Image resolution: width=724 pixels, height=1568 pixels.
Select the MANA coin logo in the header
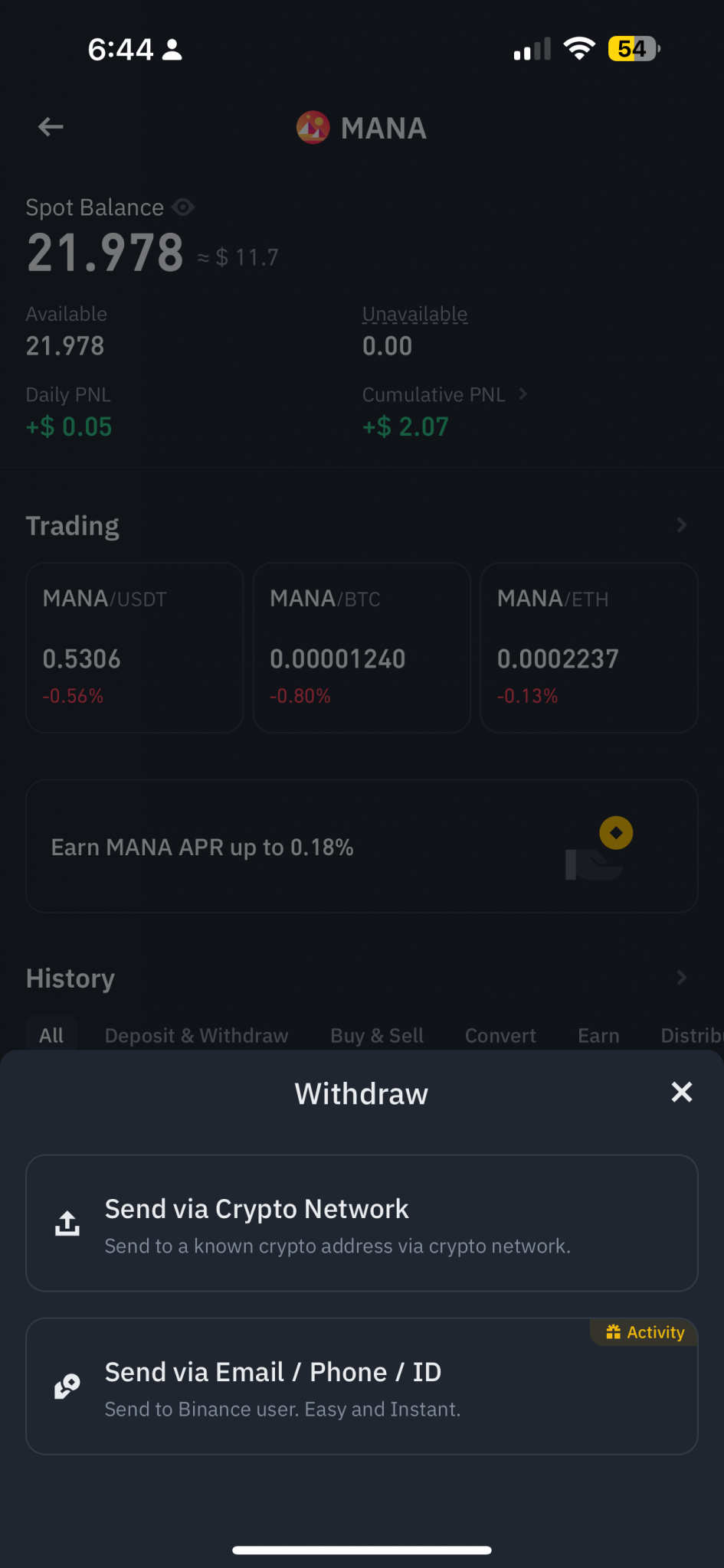tap(313, 126)
